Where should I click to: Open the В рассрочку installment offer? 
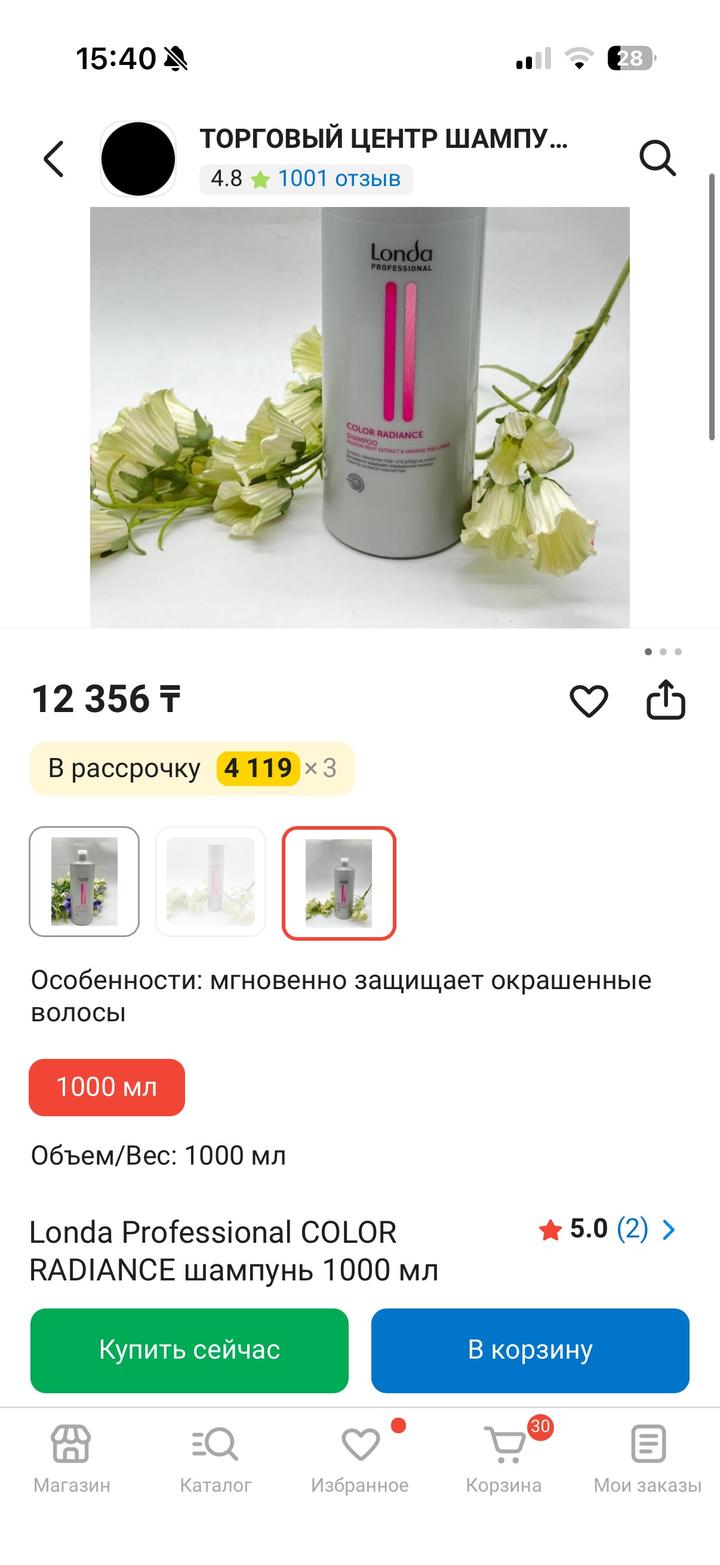click(192, 768)
